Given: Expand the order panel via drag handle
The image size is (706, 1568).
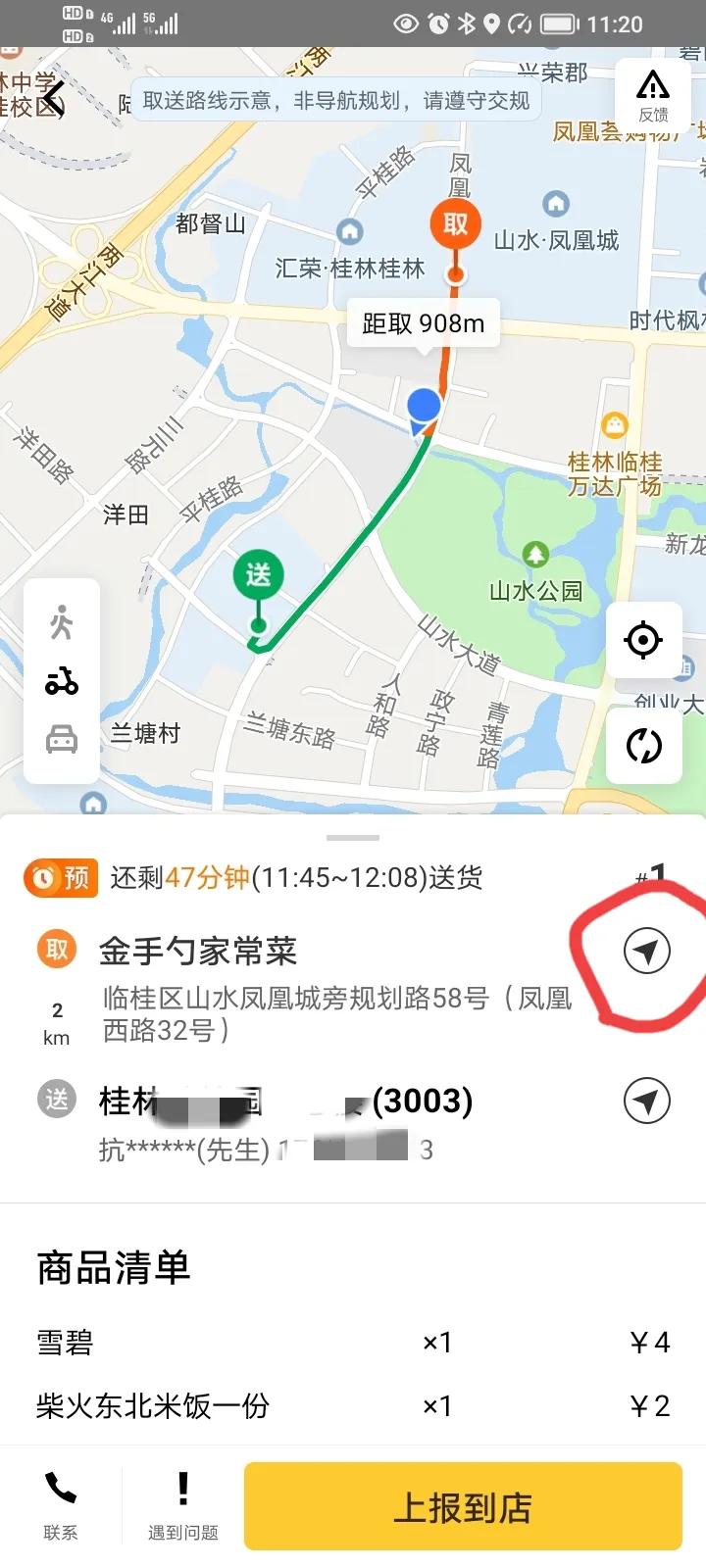Looking at the screenshot, I should (351, 837).
